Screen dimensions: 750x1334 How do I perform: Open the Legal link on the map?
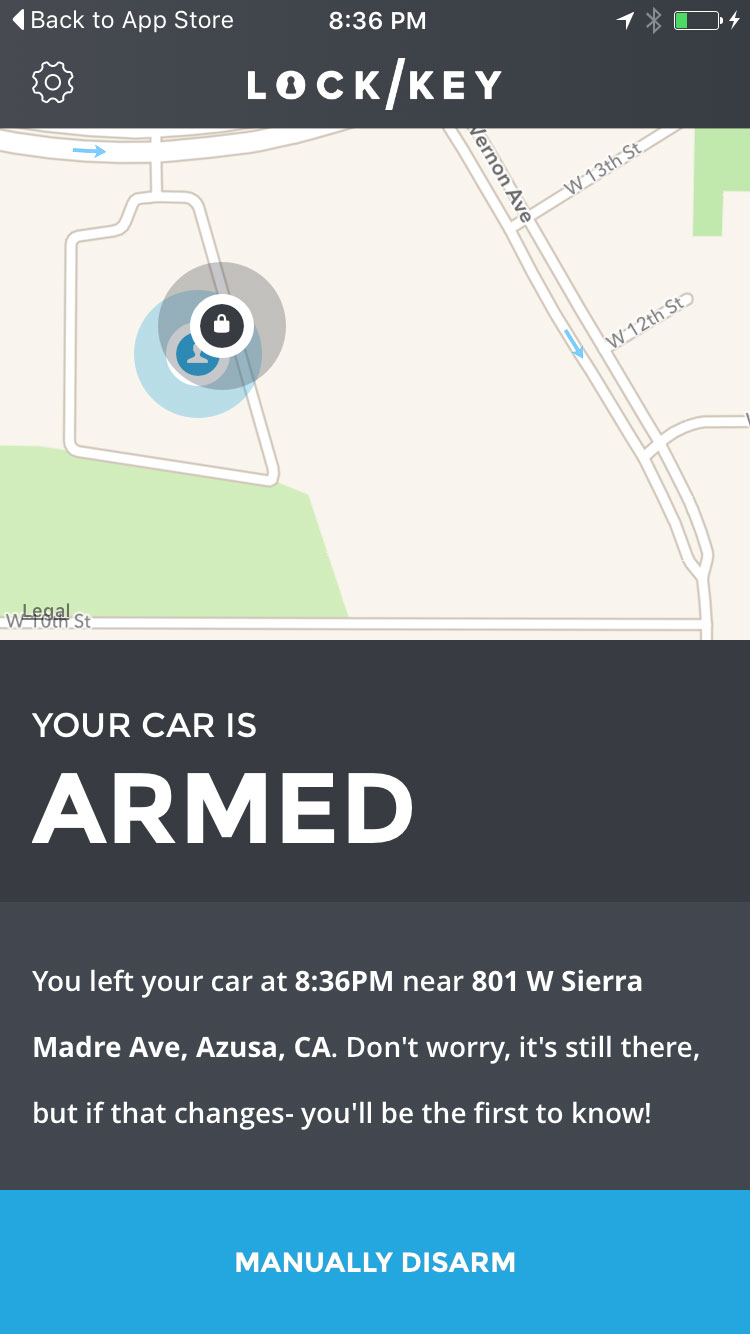[46, 610]
